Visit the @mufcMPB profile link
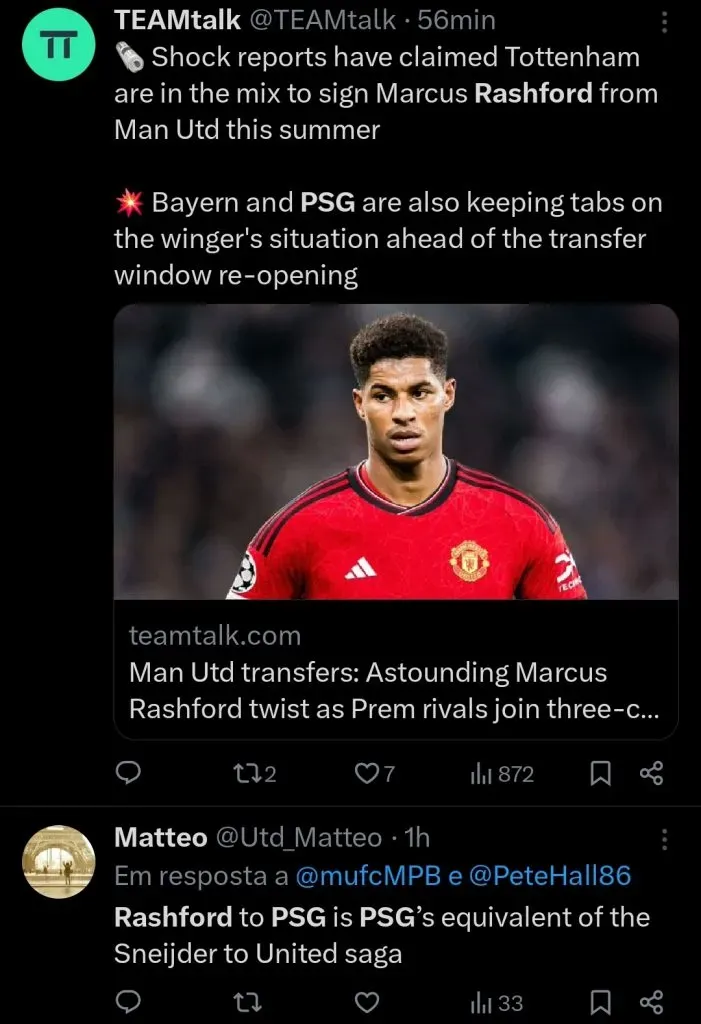The image size is (701, 1024). 366,876
